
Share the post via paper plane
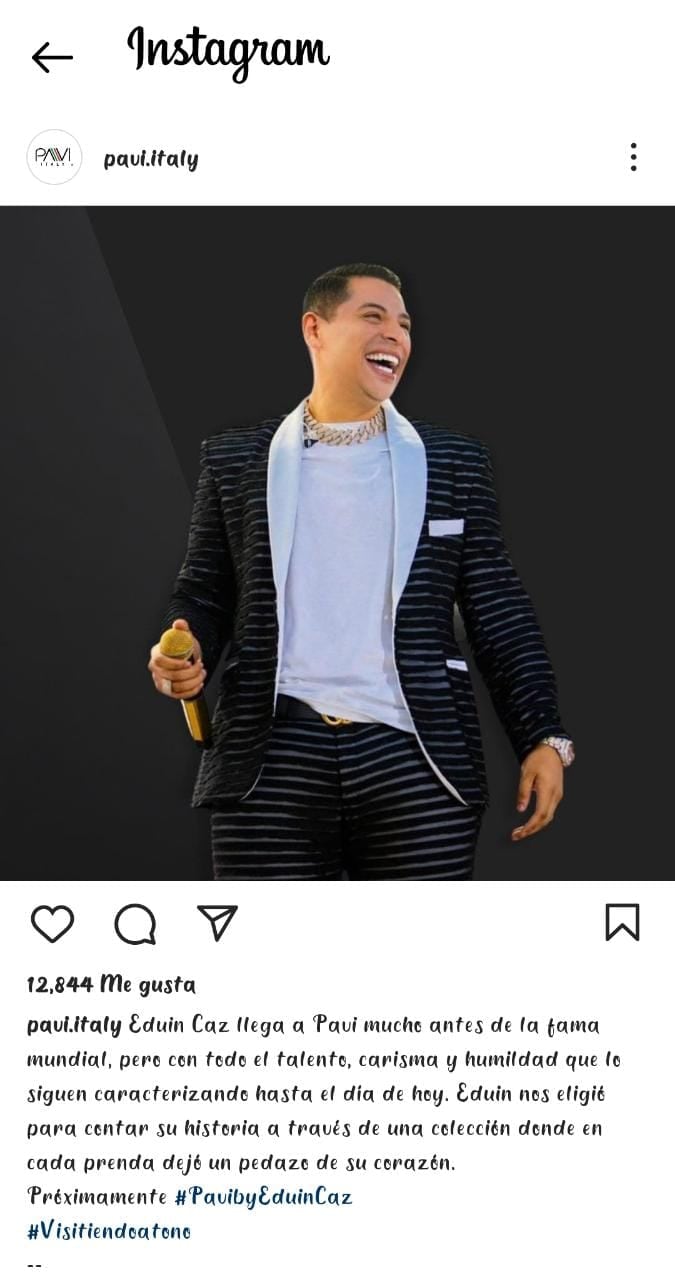pos(217,923)
